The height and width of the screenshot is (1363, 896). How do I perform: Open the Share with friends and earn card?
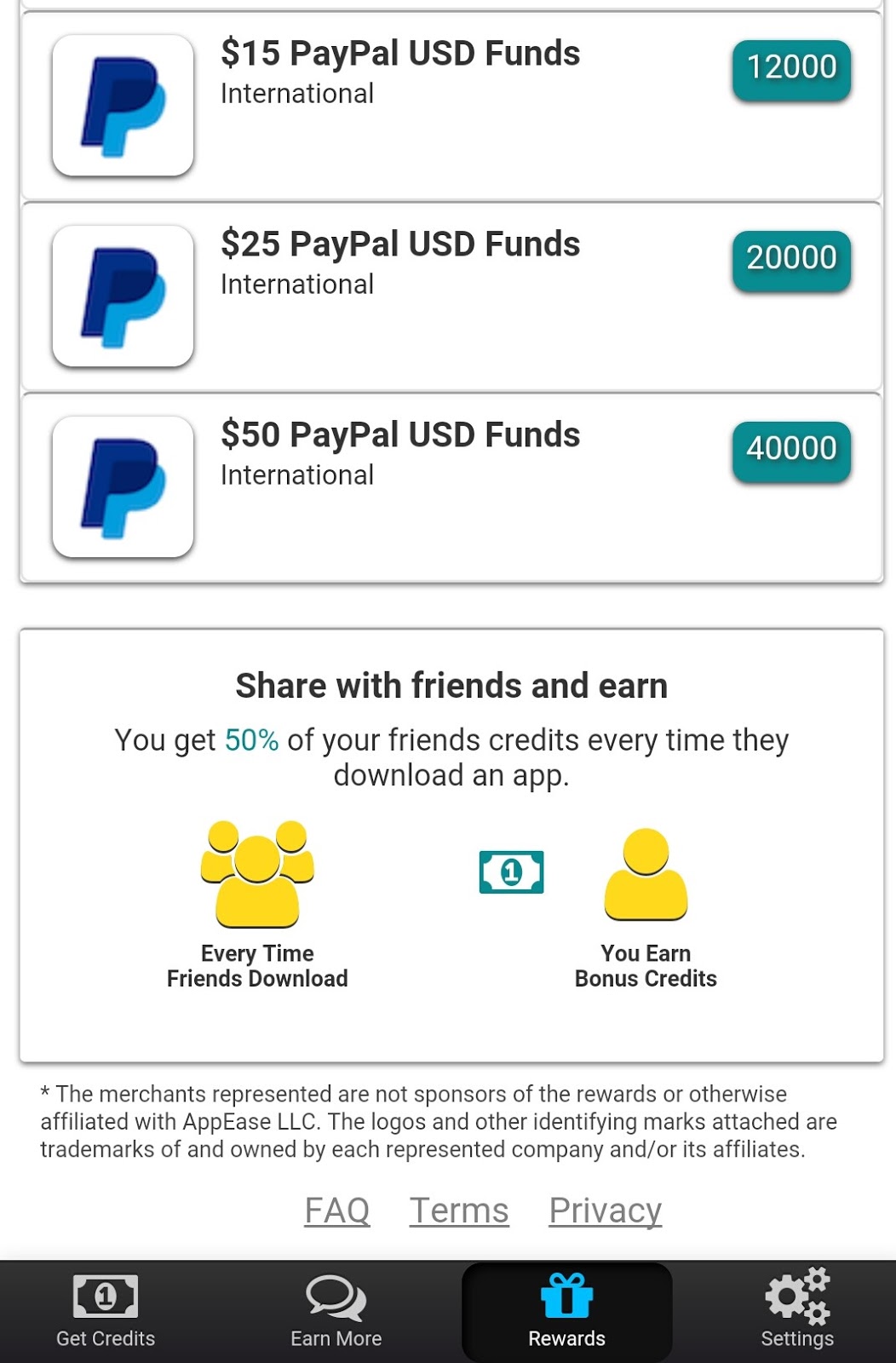[451, 843]
